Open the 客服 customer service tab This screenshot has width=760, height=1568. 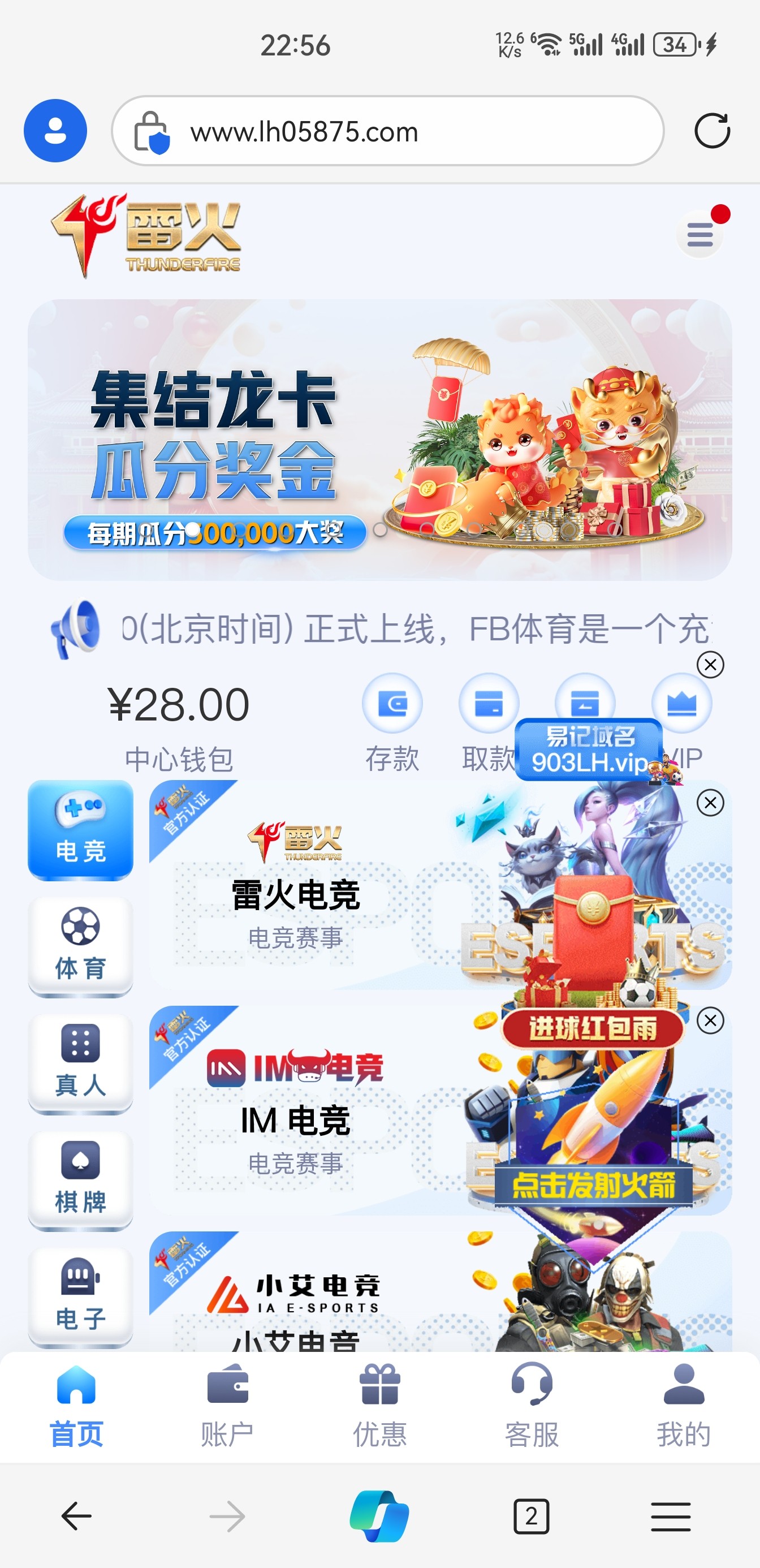pos(532,1407)
